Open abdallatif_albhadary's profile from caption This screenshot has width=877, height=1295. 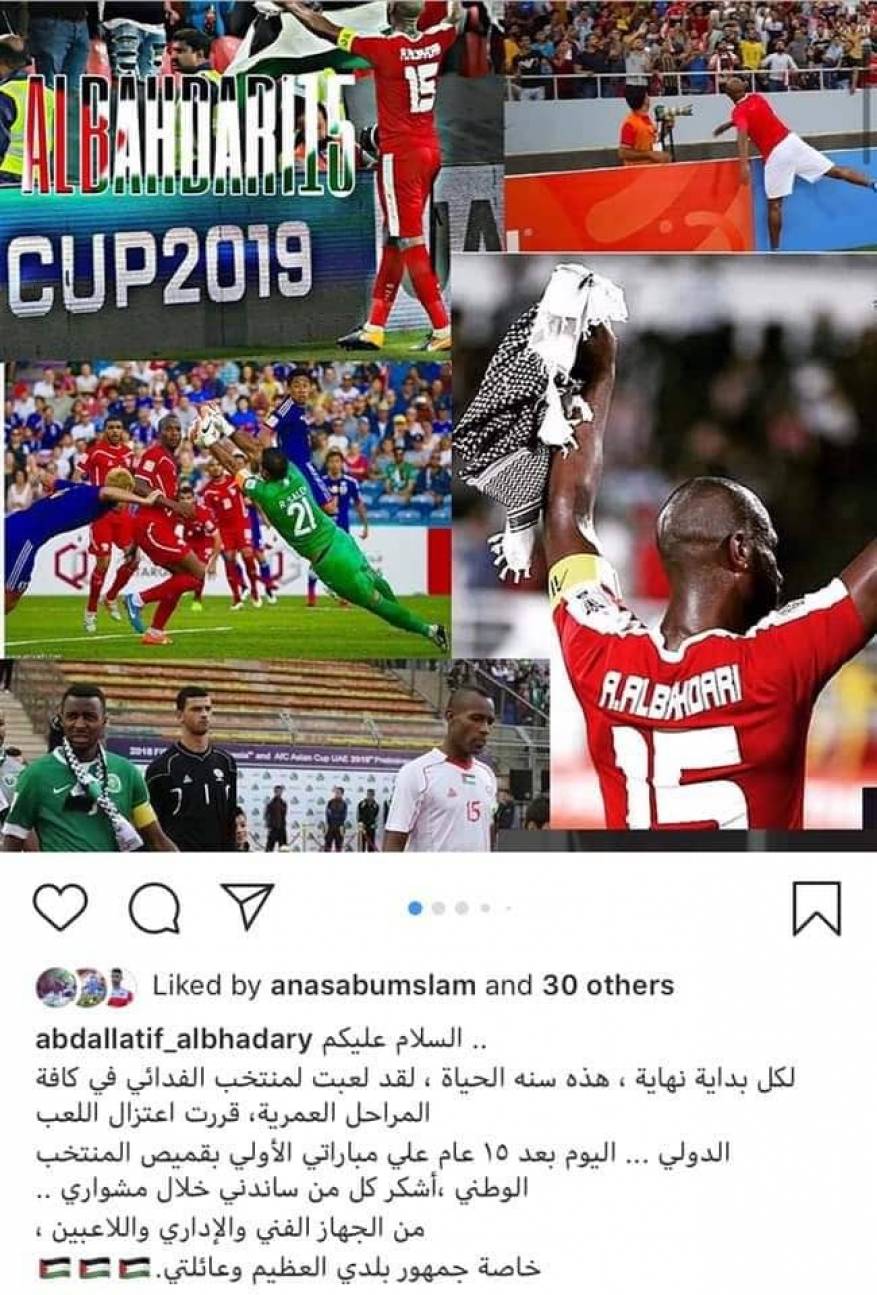(174, 1039)
